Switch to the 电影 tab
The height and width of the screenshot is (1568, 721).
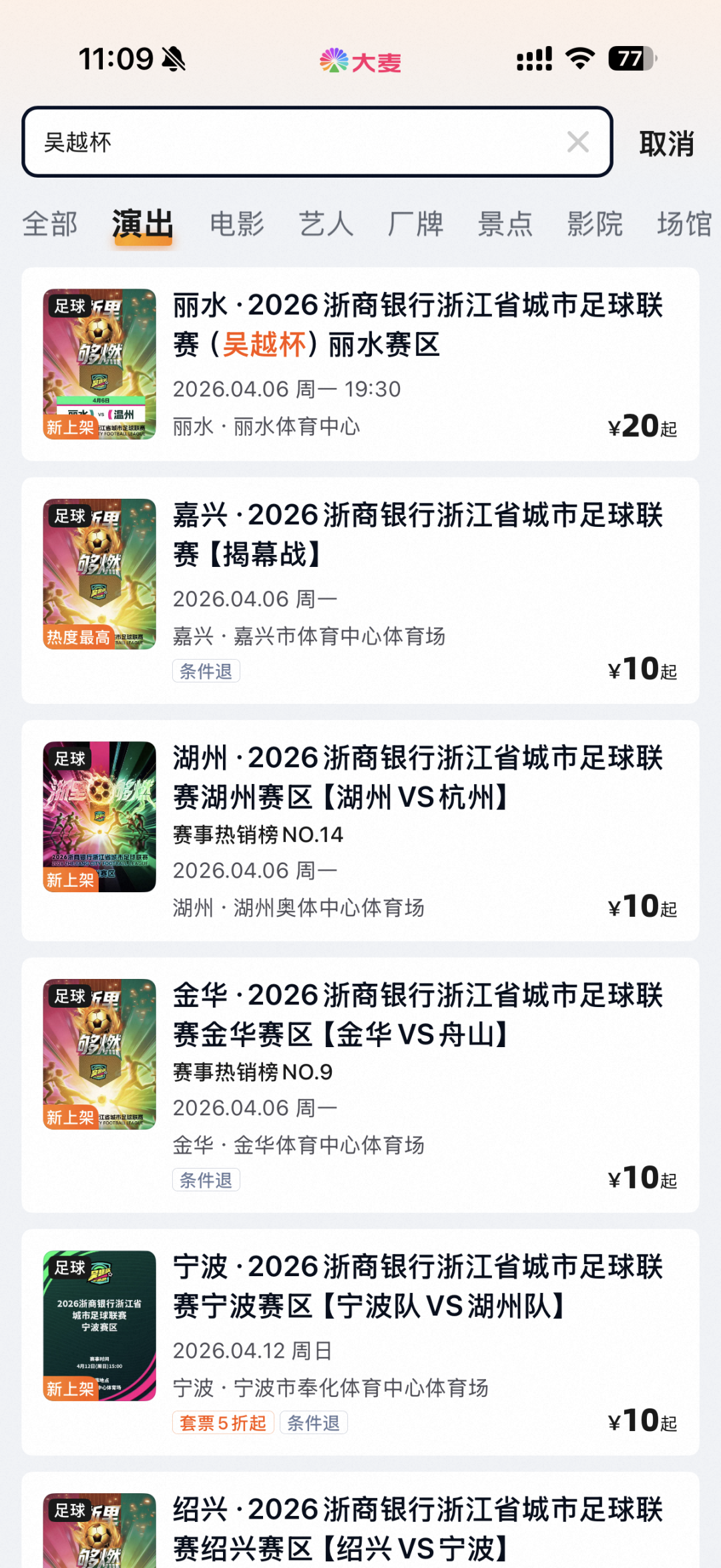pos(237,224)
